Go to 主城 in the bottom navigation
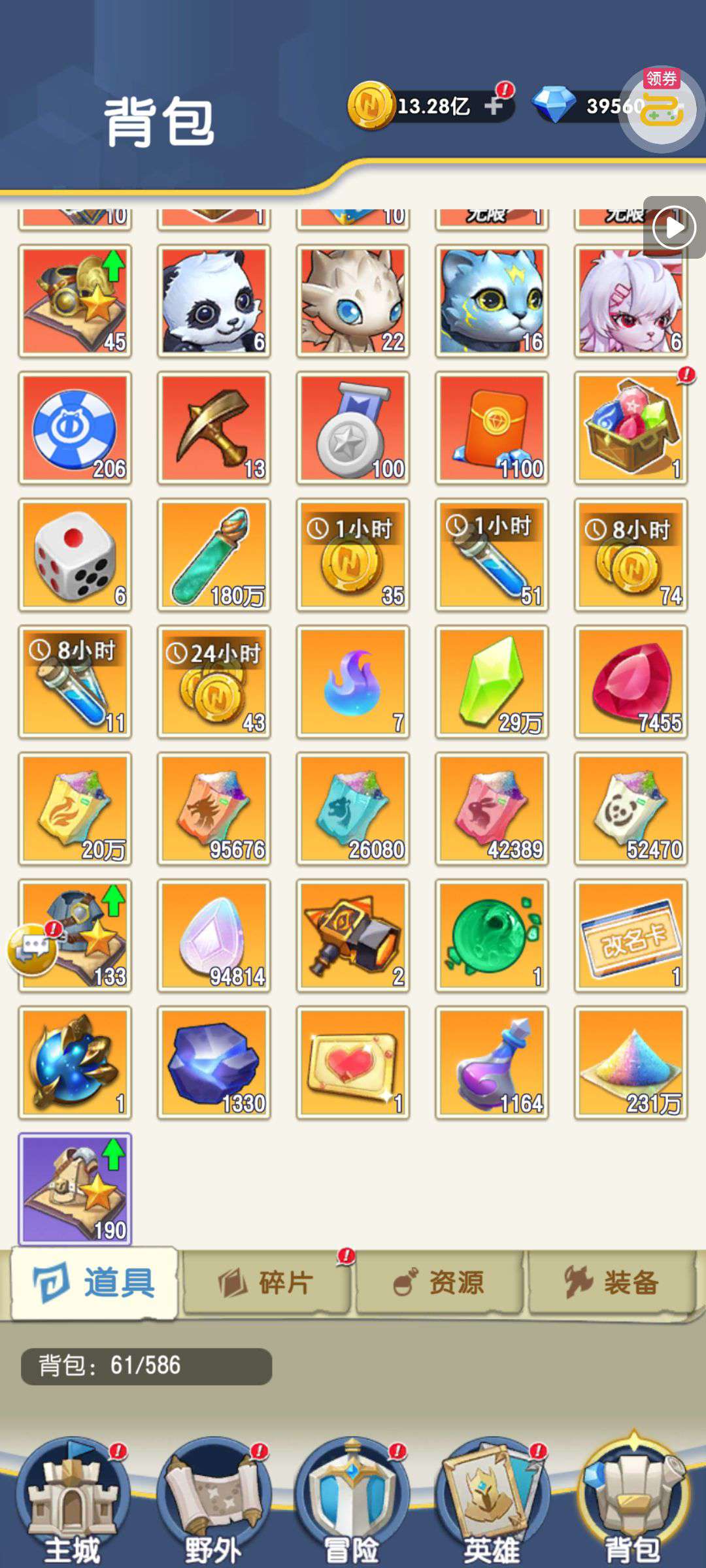The width and height of the screenshot is (706, 1568). (x=72, y=1501)
